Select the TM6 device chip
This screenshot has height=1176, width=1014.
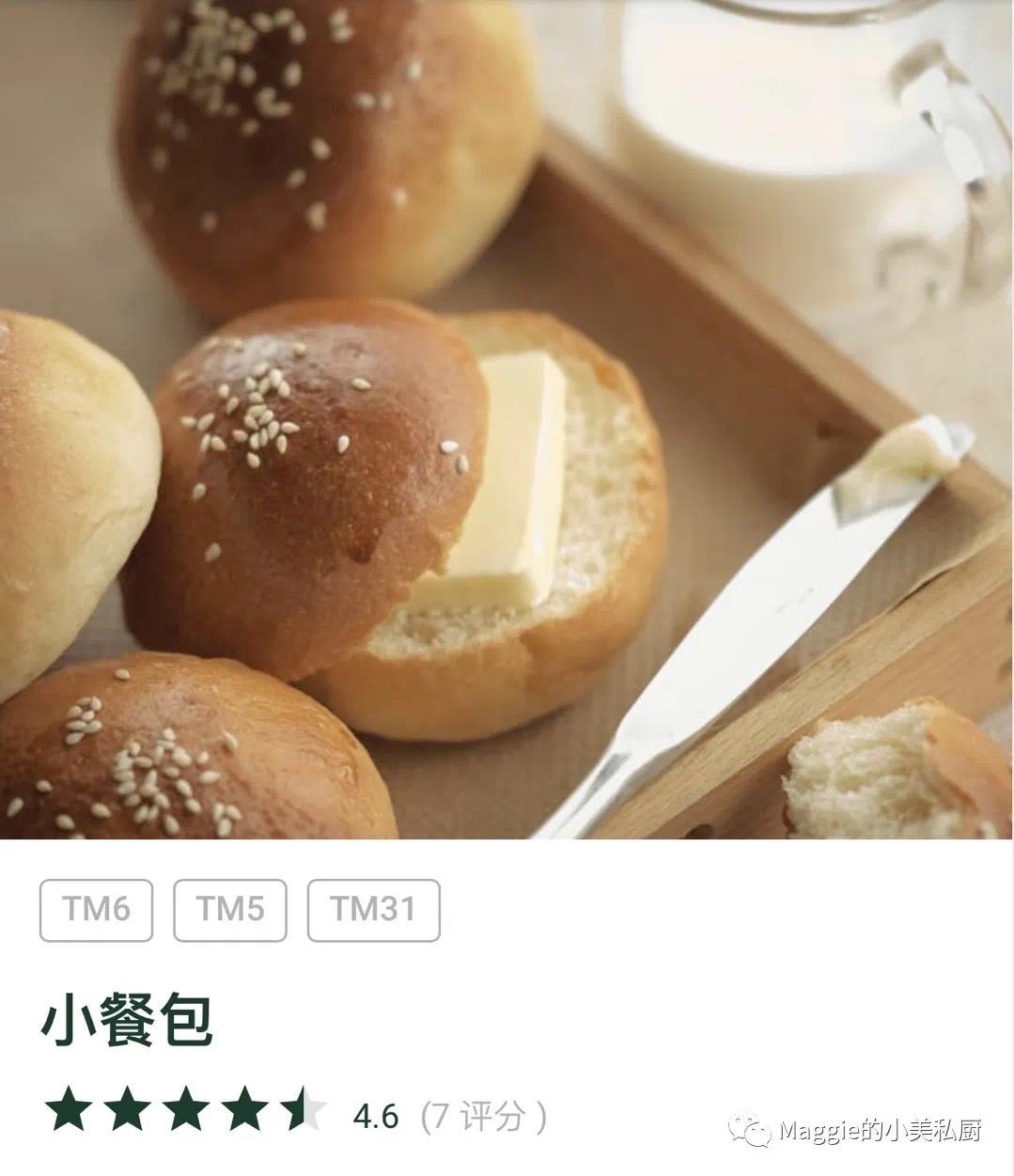pos(96,910)
